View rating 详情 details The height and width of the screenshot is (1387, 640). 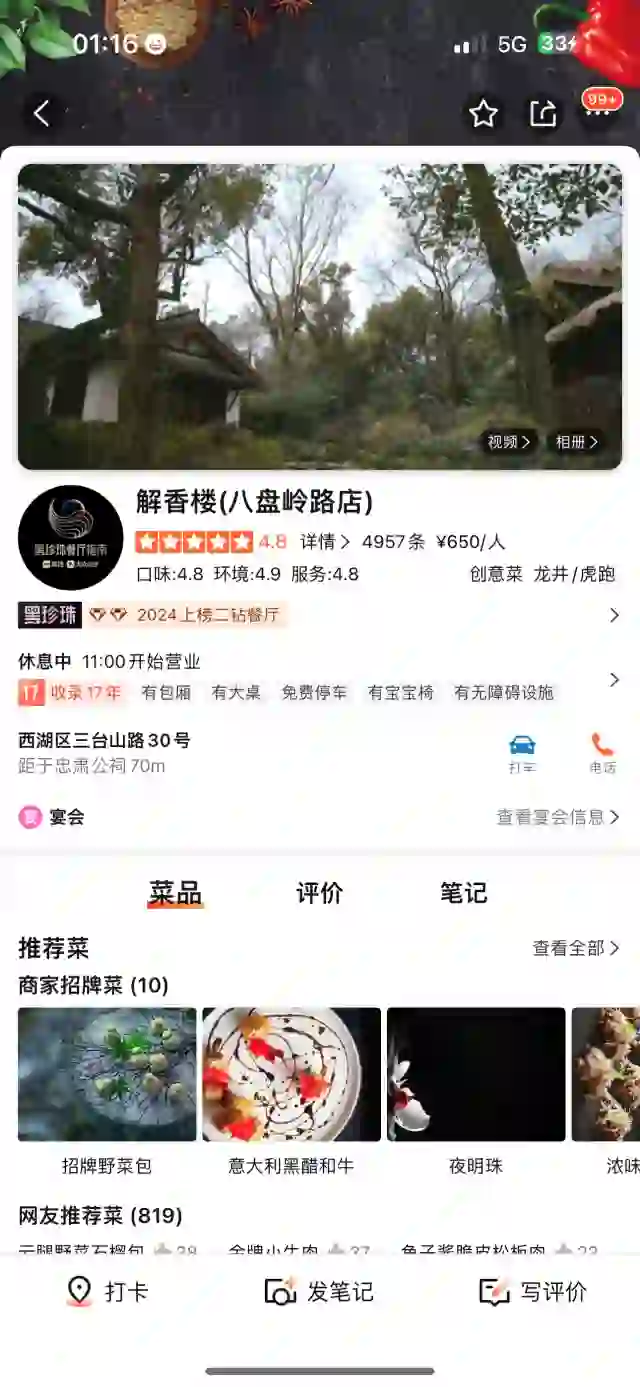coord(325,542)
